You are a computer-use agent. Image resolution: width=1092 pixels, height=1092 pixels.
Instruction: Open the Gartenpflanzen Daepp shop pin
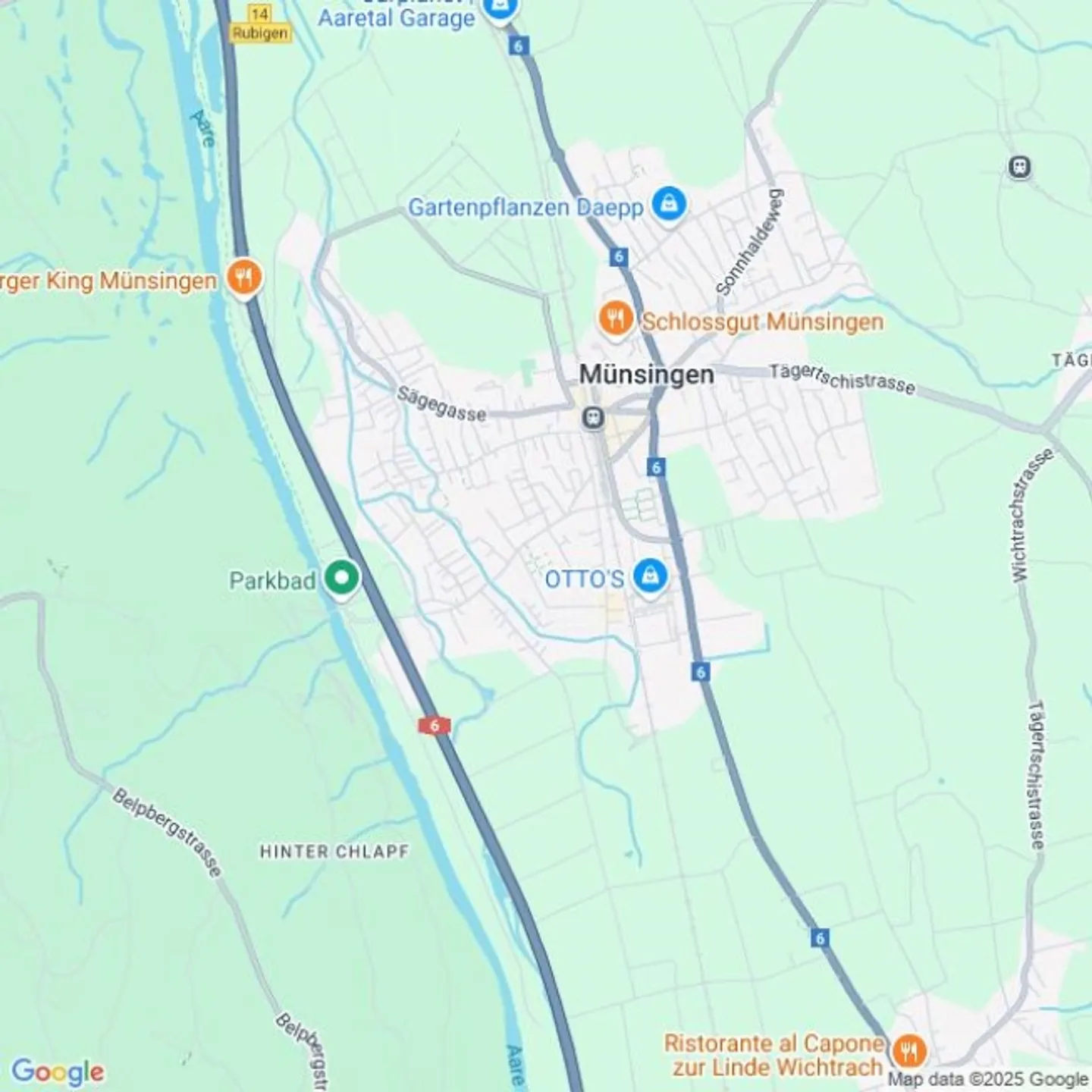[x=668, y=204]
